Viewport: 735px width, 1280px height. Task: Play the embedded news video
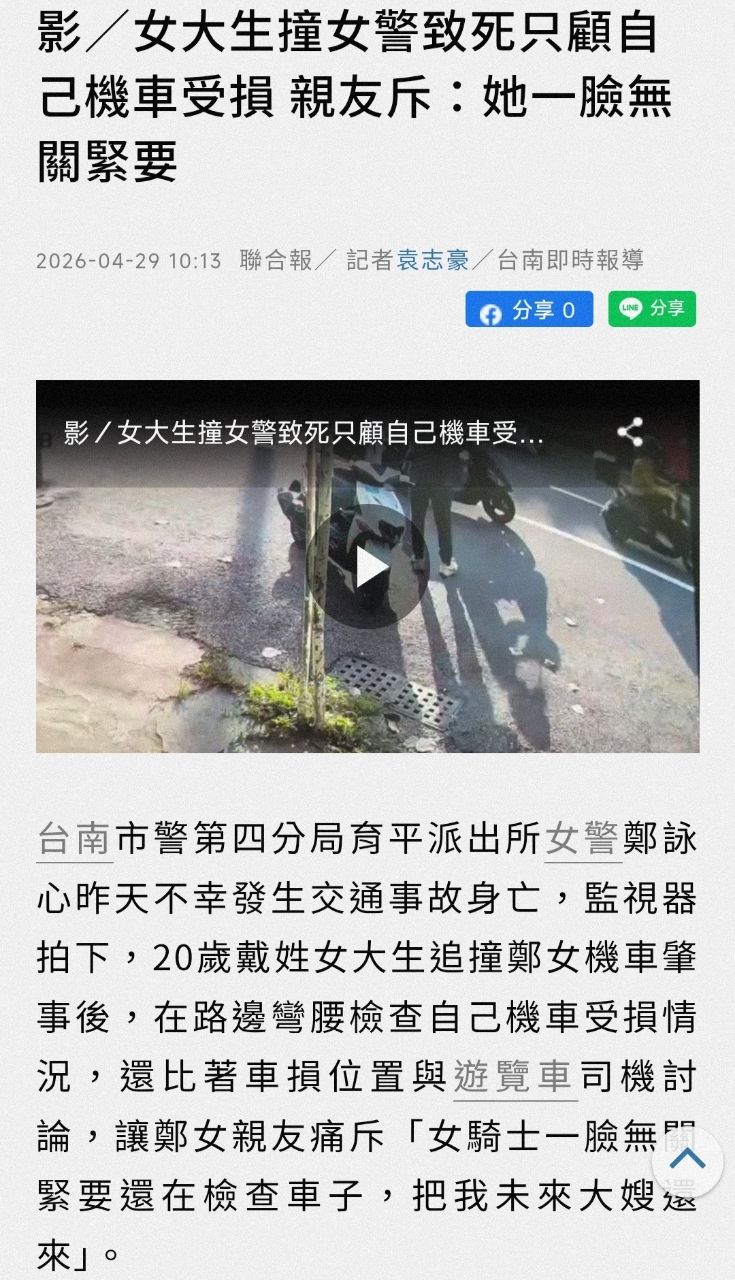tap(368, 566)
